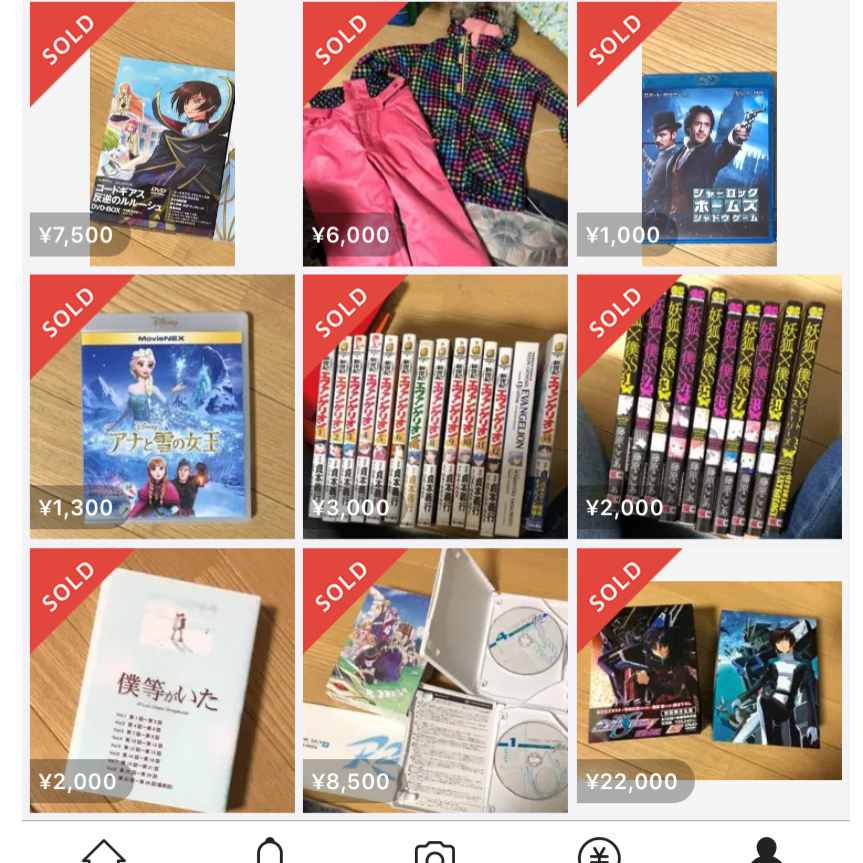Open the Code Geass DVD-BOX listing for ¥7,500
863x863 pixels.
point(162,134)
